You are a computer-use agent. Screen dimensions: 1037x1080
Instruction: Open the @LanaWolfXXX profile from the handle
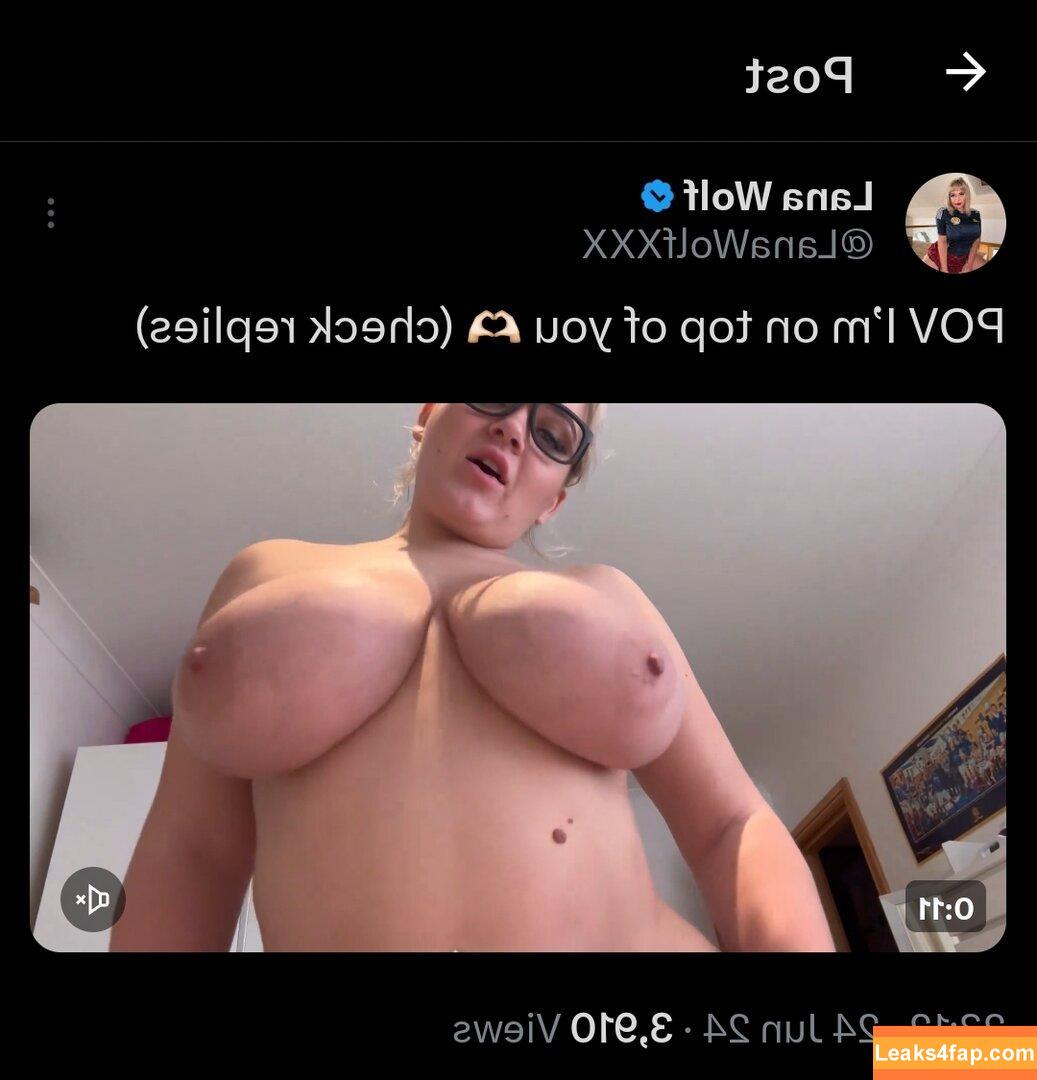pos(728,245)
